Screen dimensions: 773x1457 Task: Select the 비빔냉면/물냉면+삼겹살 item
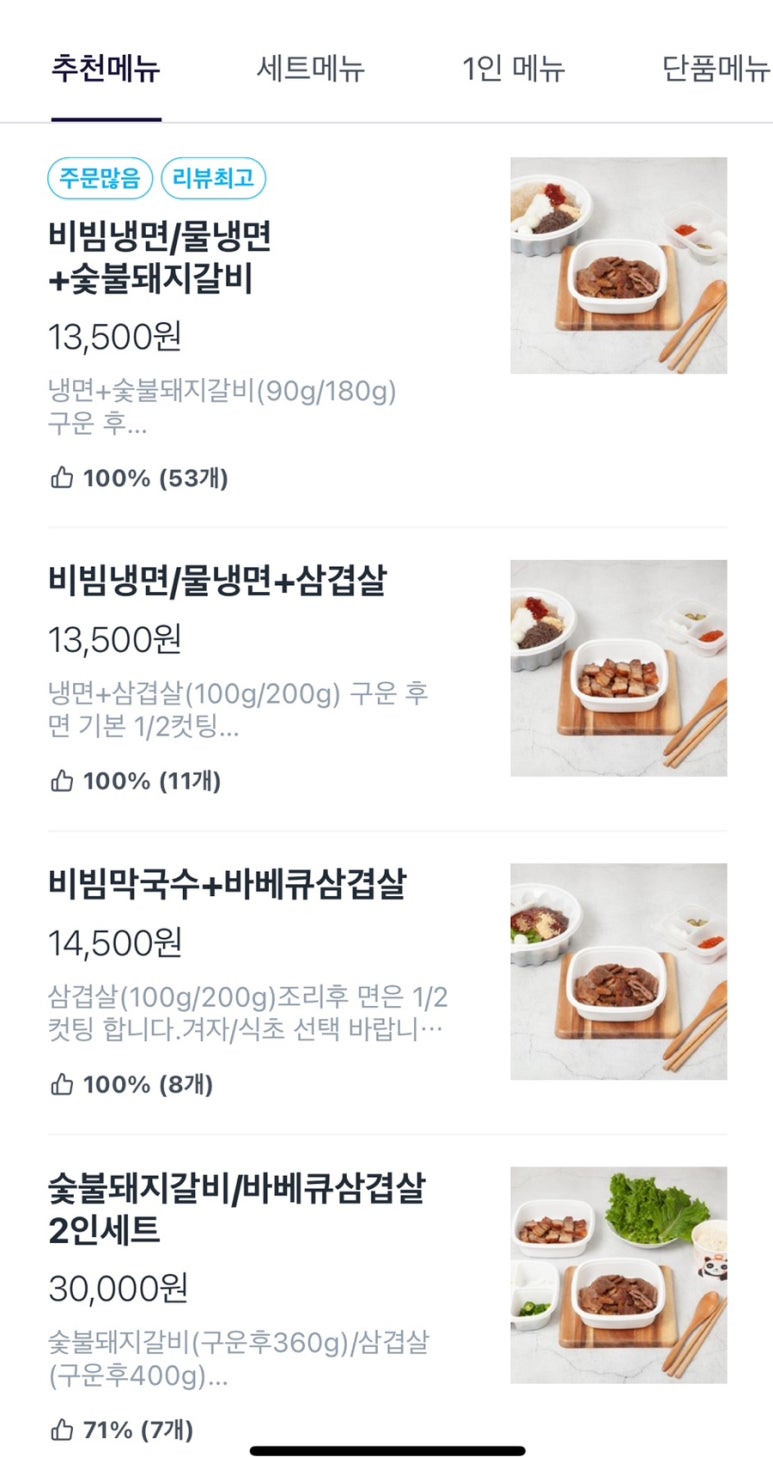click(x=217, y=580)
